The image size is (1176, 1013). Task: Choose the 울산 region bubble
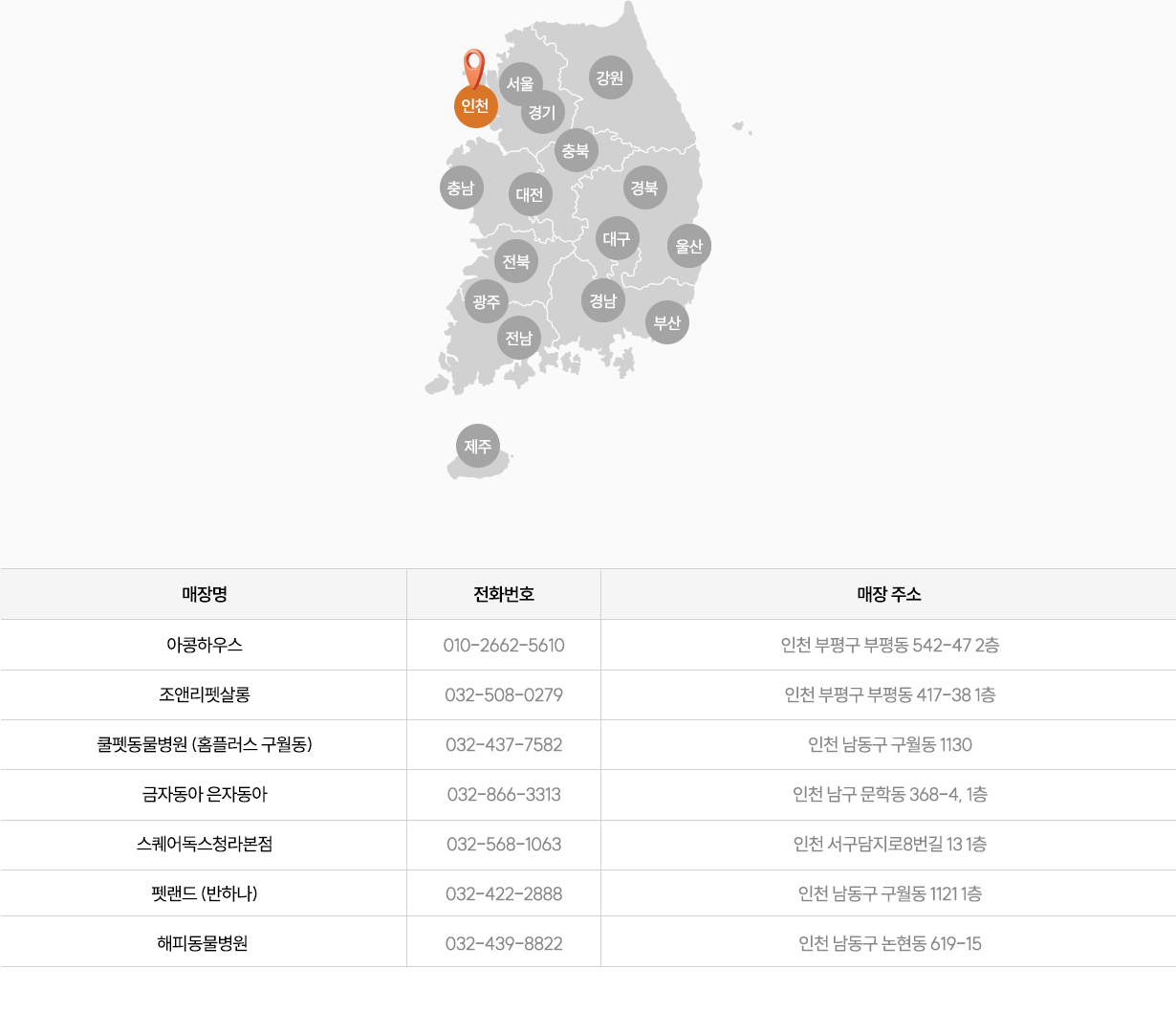pos(689,246)
